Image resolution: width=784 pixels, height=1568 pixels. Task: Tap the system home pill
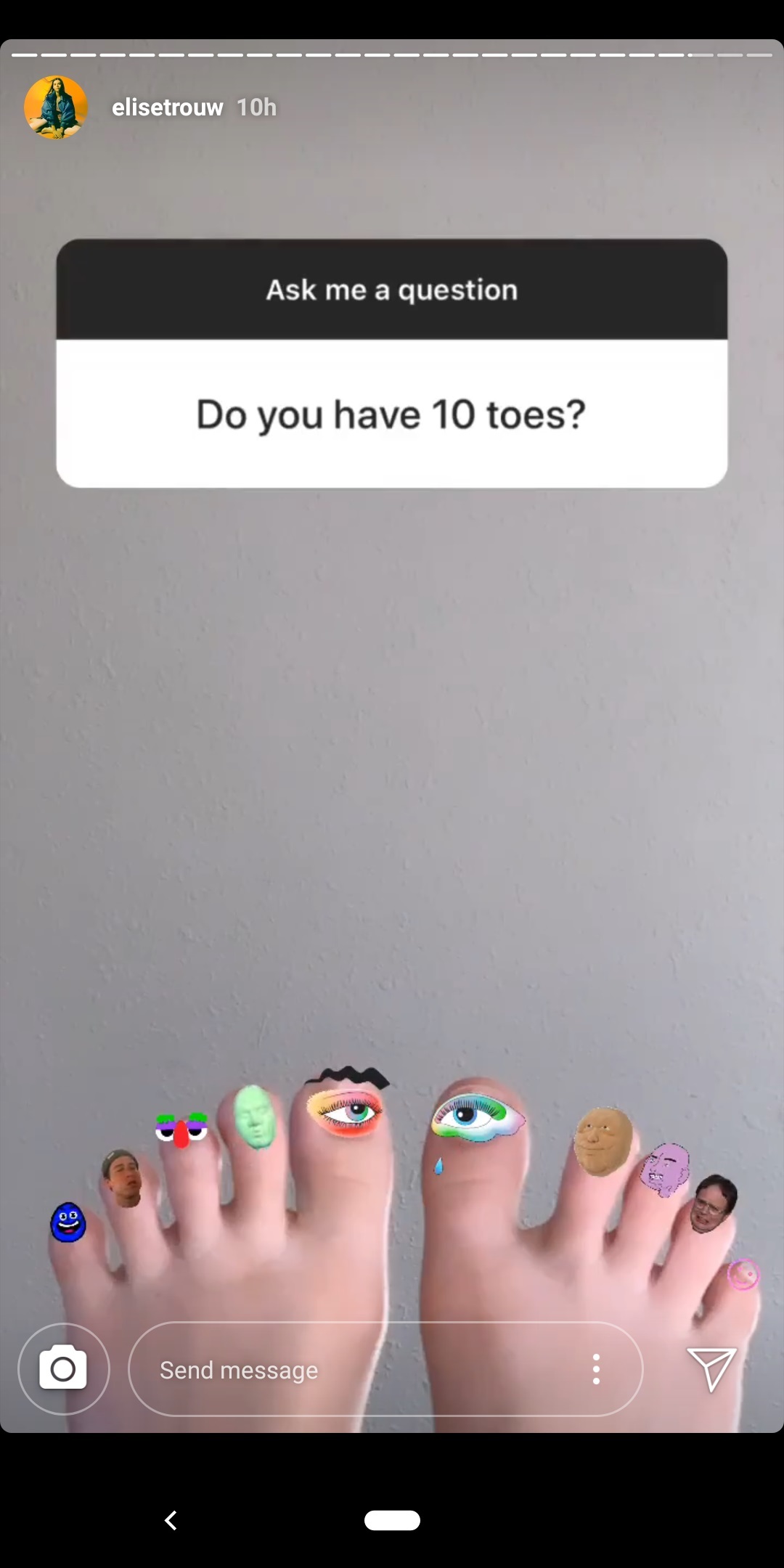click(x=392, y=1520)
